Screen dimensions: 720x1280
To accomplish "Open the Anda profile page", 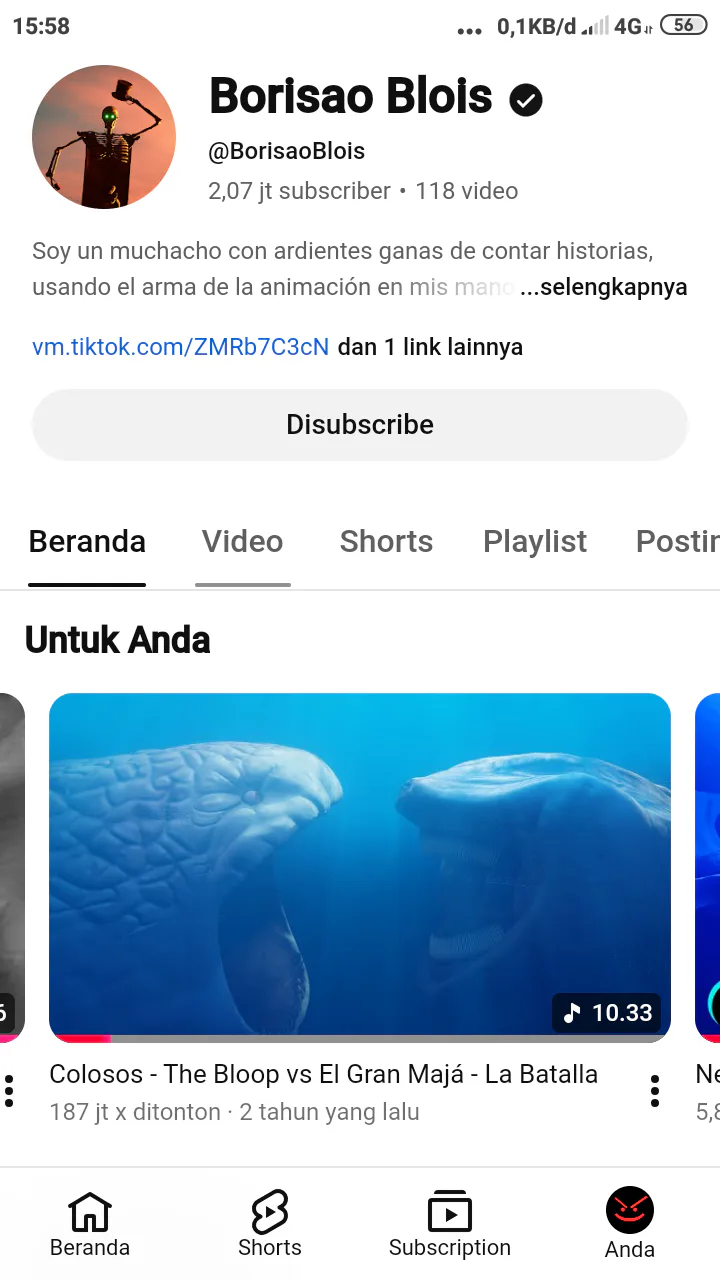I will tap(630, 1224).
